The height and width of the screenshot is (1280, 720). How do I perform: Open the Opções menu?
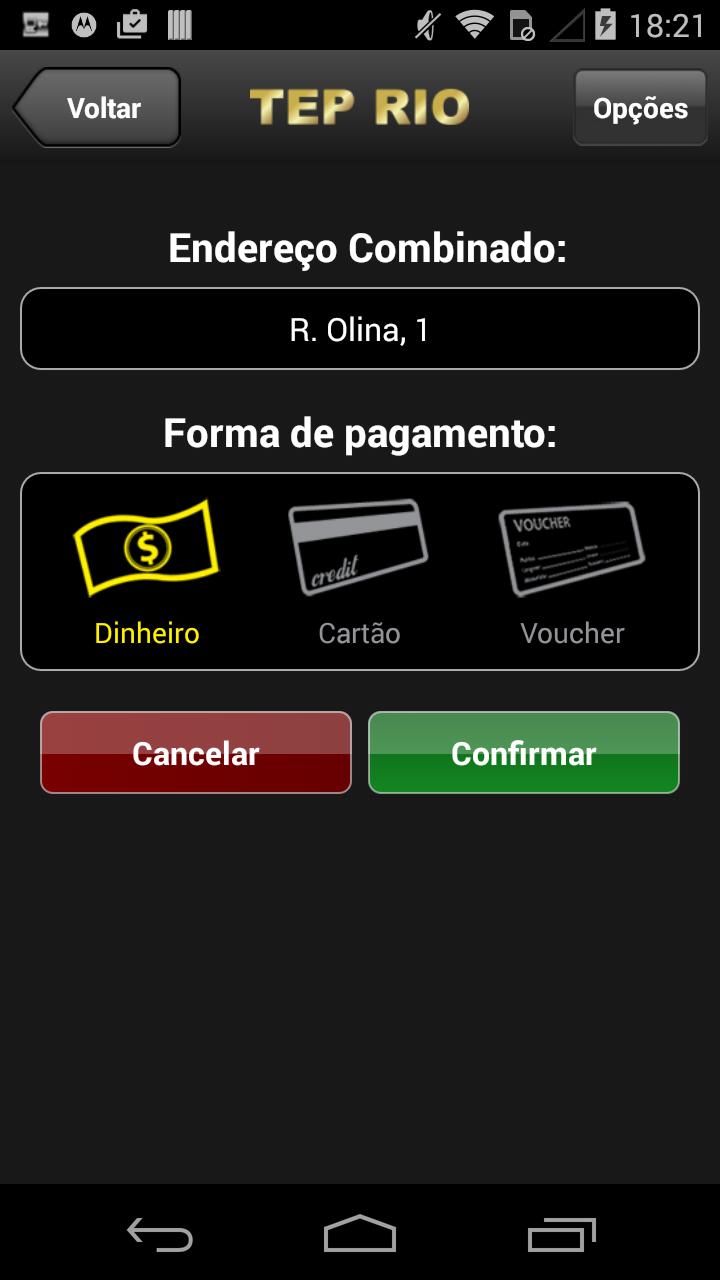(640, 107)
